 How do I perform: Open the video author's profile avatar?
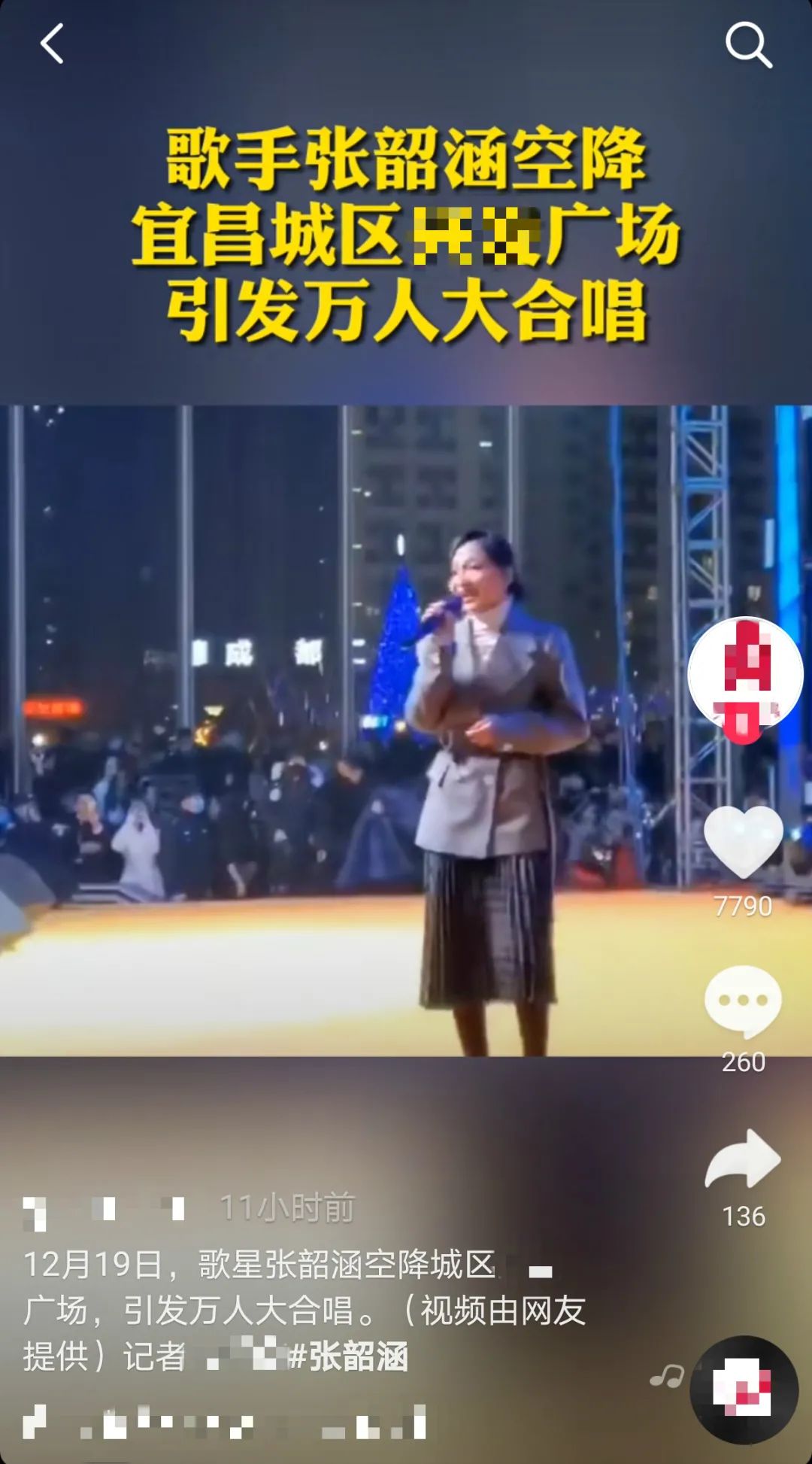pos(745,674)
